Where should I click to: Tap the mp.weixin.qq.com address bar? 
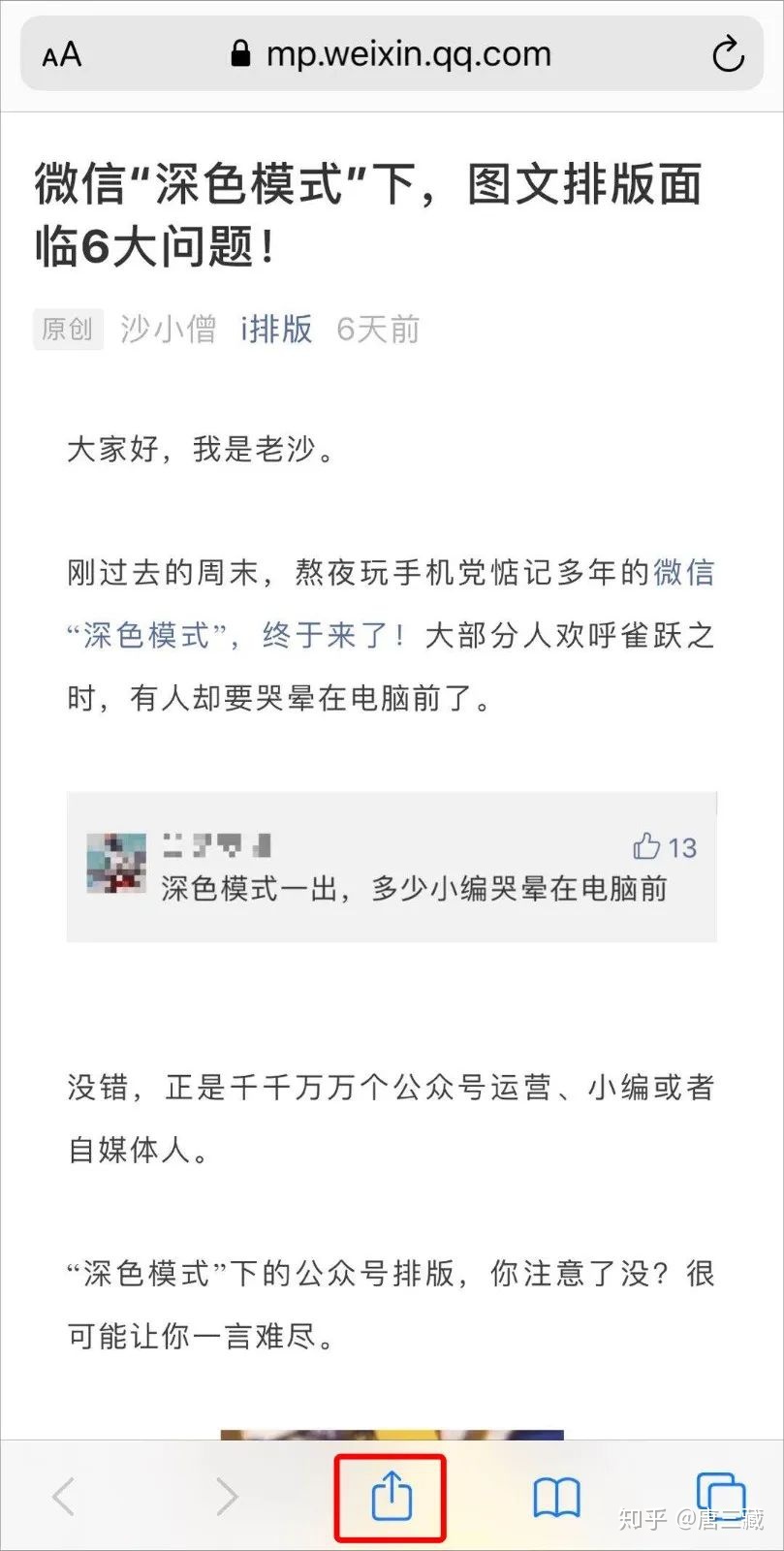click(392, 54)
